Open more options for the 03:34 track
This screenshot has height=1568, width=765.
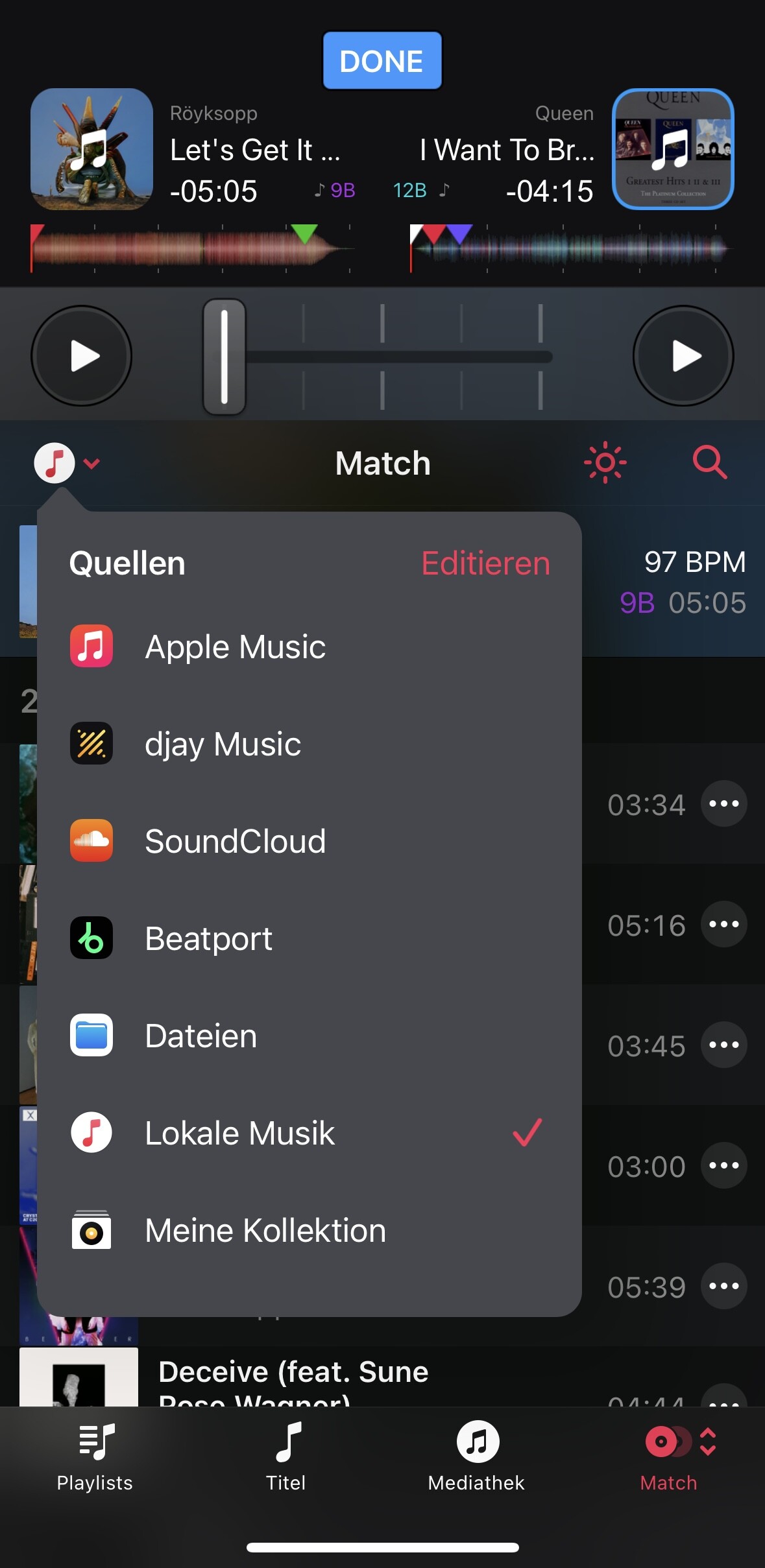point(724,803)
